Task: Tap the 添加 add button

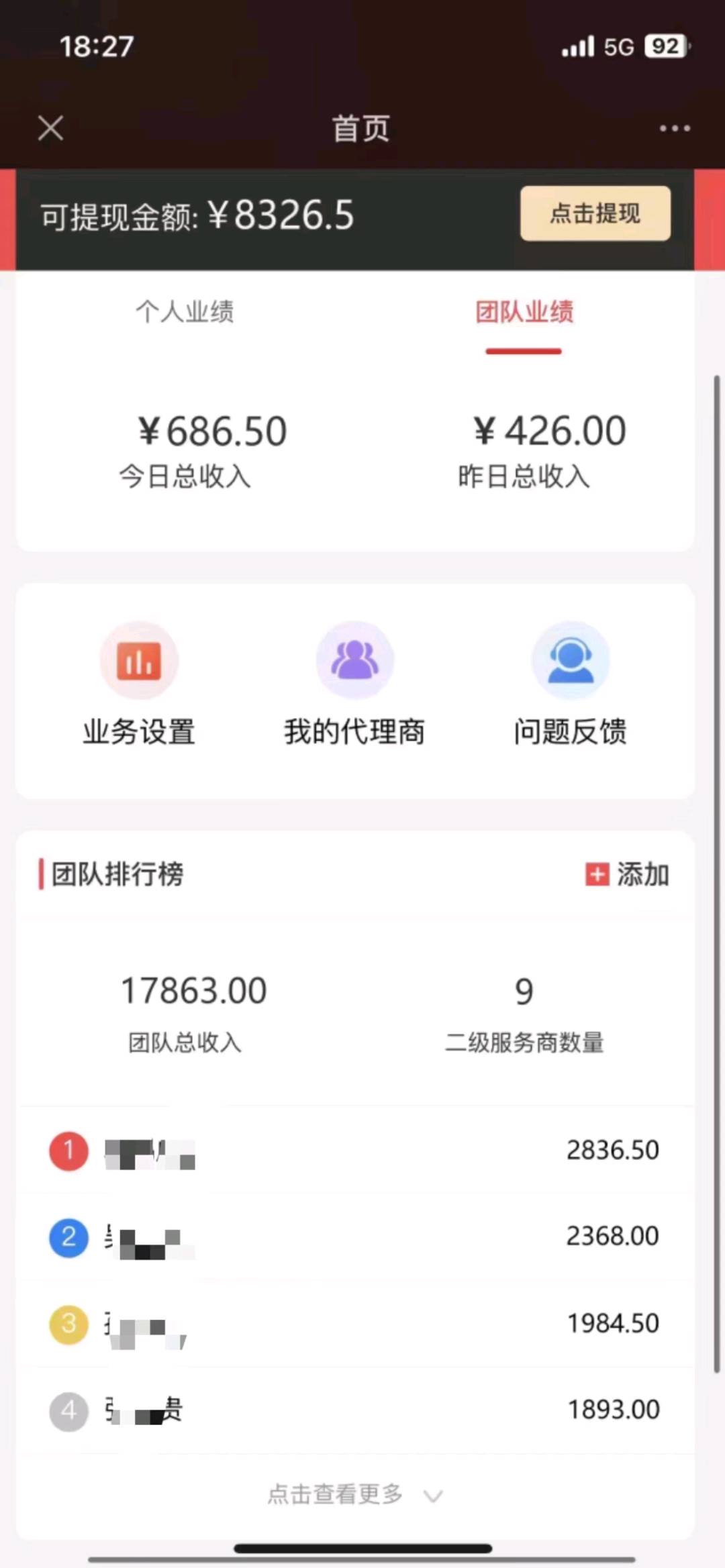Action: coord(627,874)
